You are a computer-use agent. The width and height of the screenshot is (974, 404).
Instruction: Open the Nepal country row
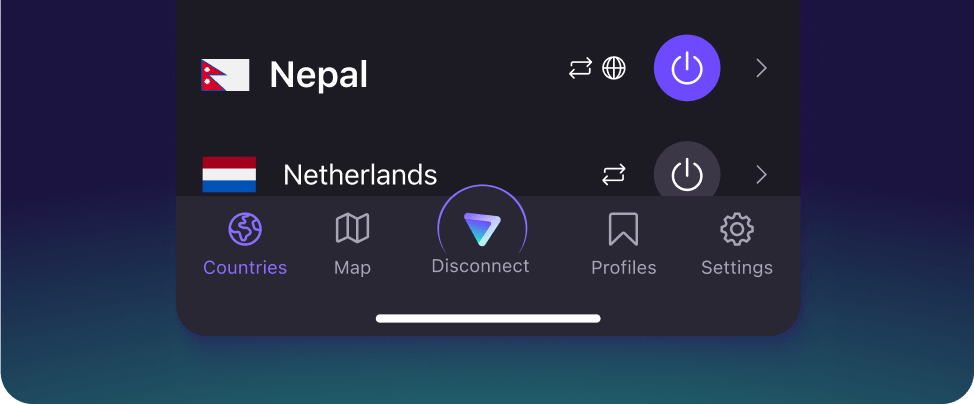click(318, 74)
